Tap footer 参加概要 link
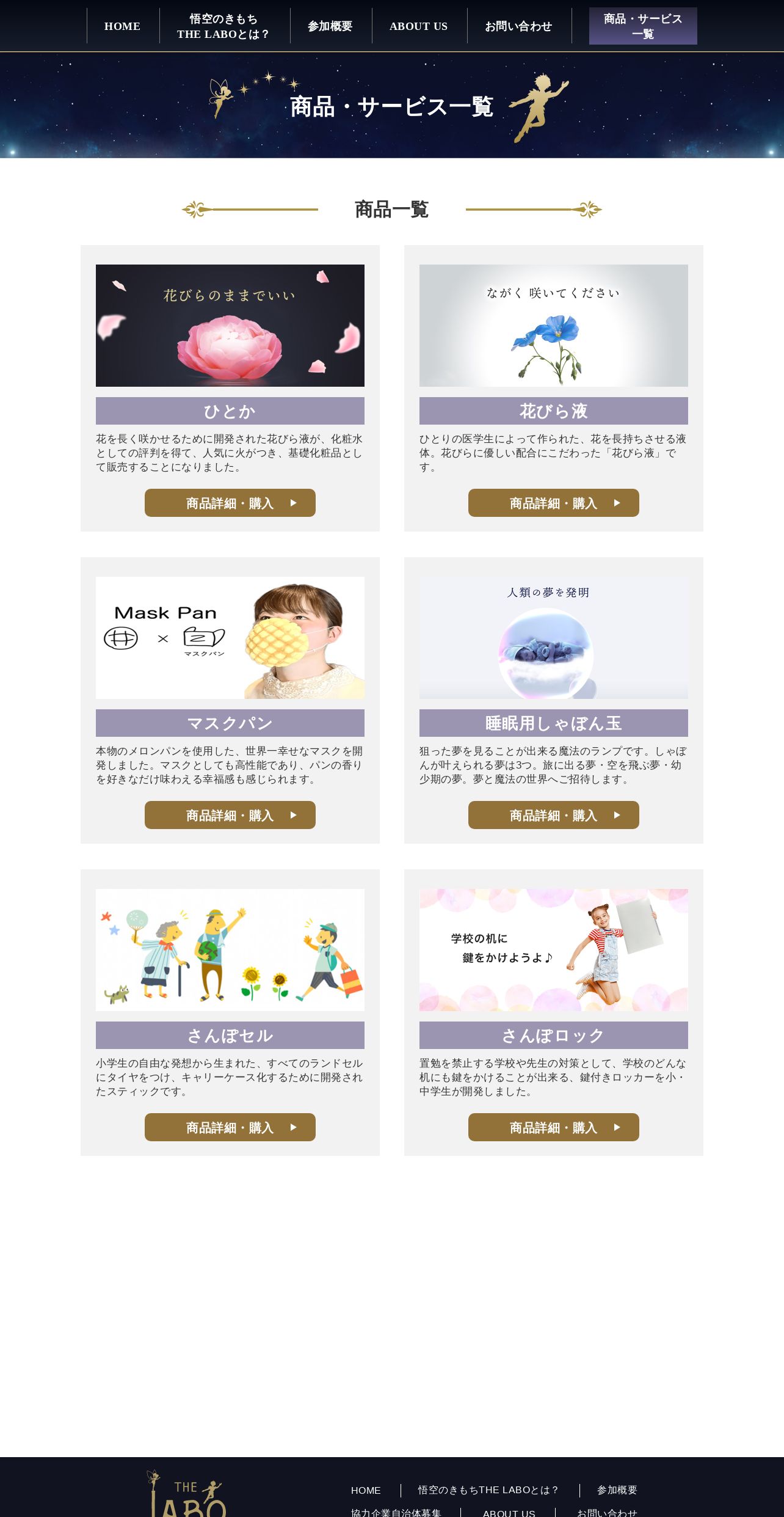 (617, 1490)
